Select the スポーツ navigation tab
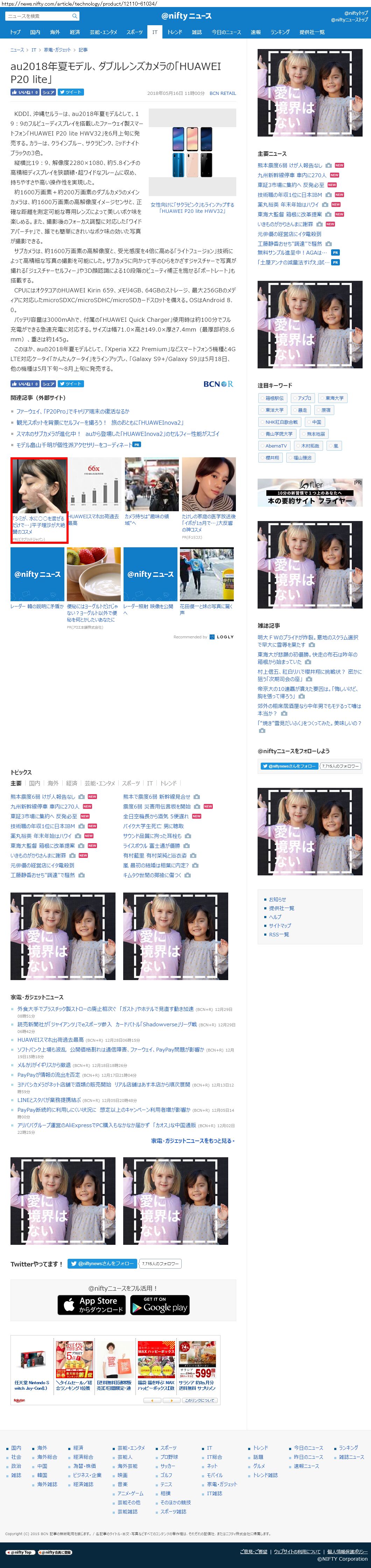Image resolution: width=371 pixels, height=1568 pixels. point(134,32)
